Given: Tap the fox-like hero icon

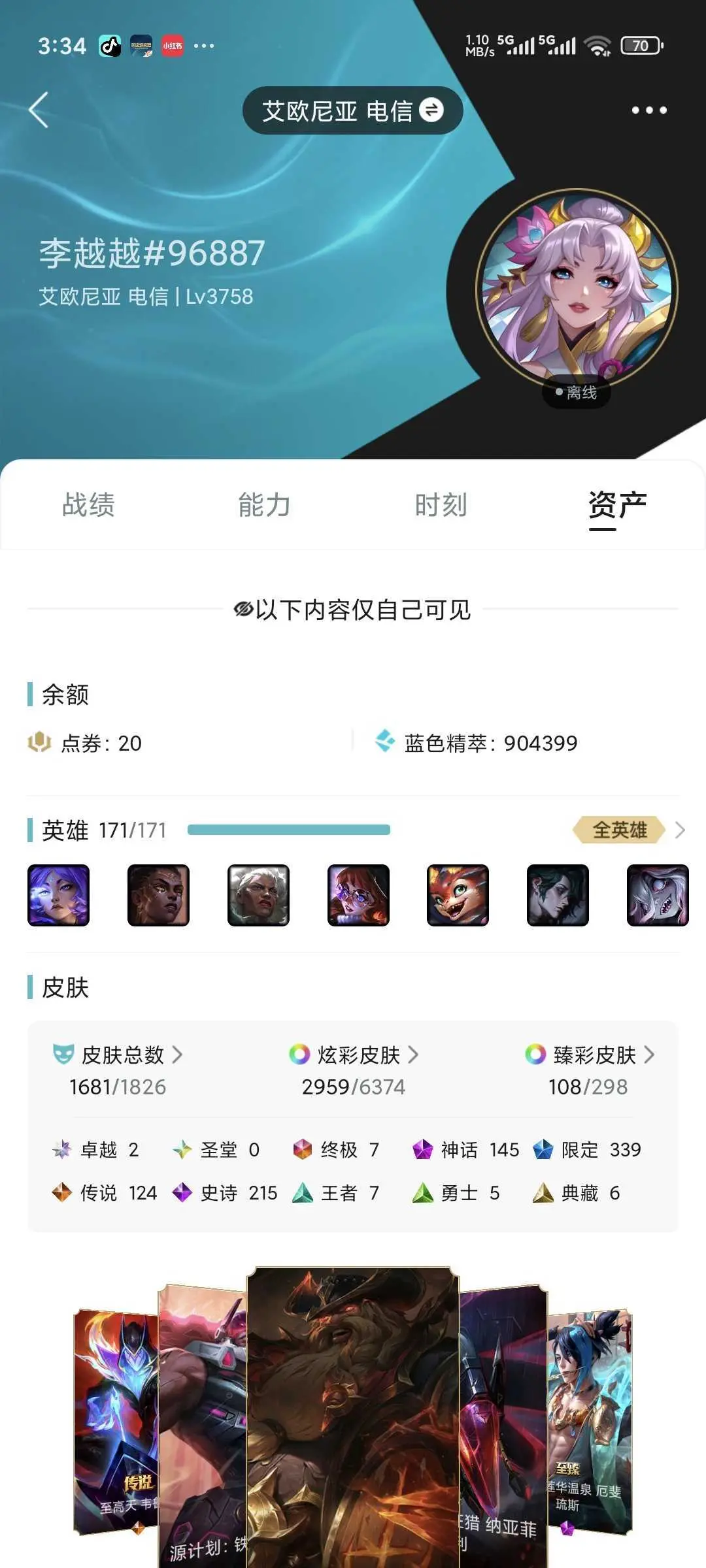Looking at the screenshot, I should click(x=458, y=895).
